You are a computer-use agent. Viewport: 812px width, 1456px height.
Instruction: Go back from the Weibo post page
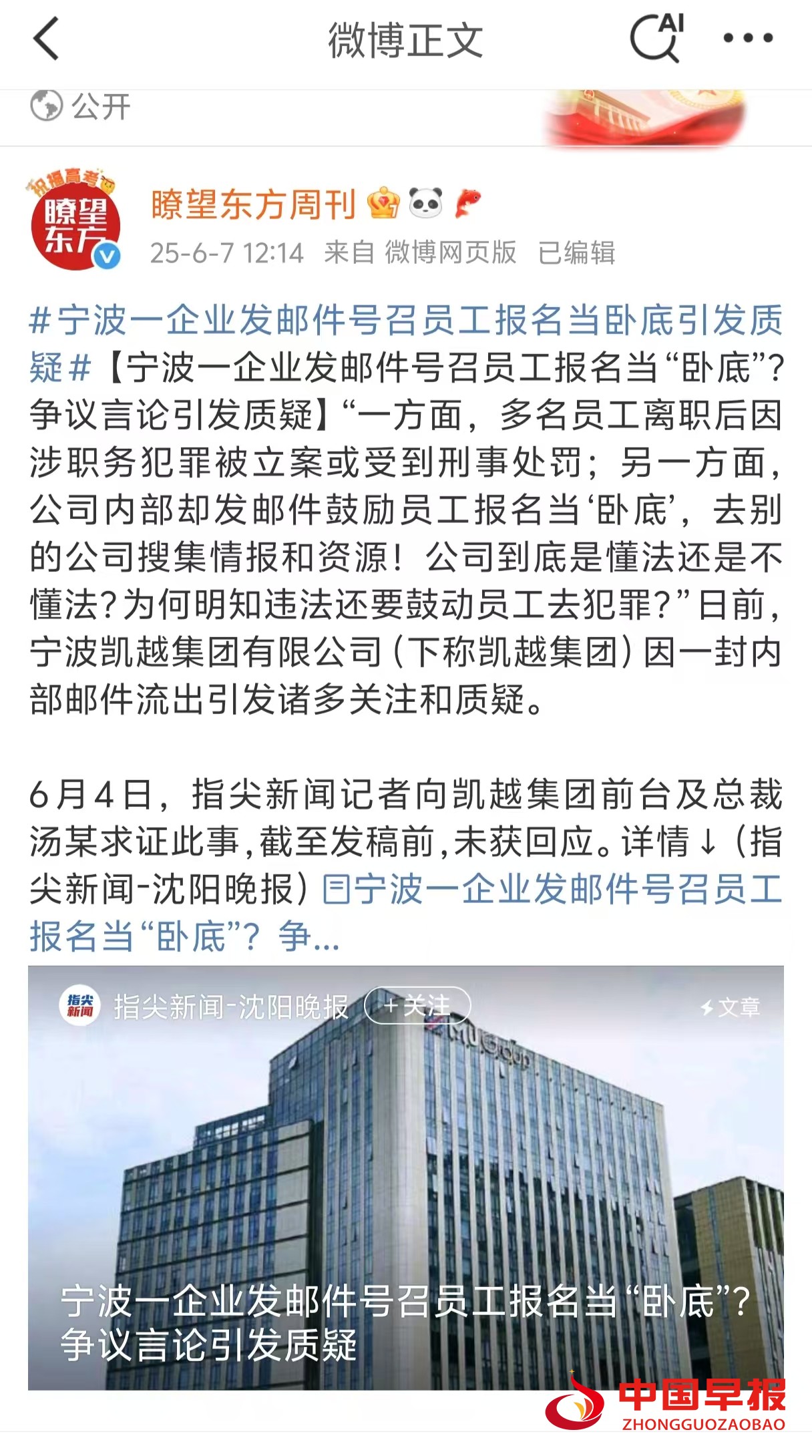(x=47, y=39)
